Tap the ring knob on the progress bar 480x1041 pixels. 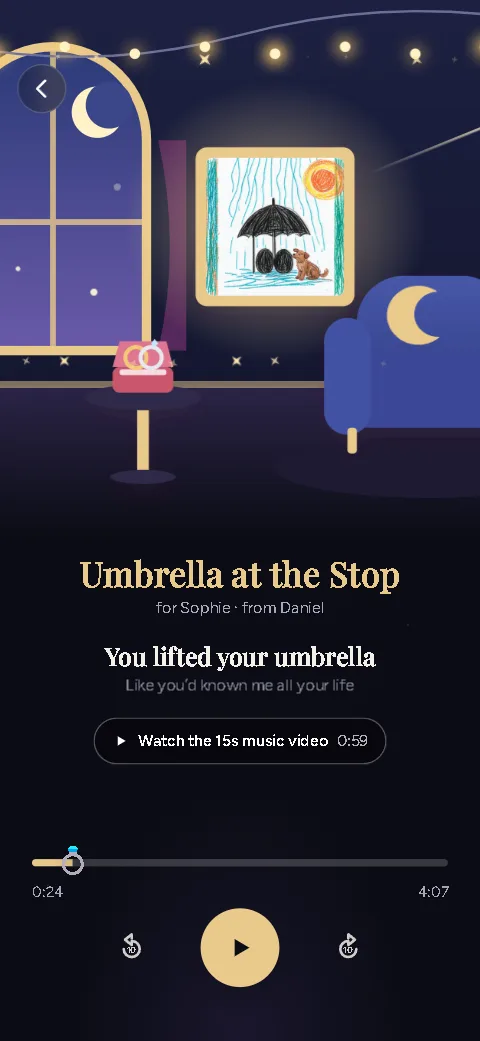coord(72,861)
